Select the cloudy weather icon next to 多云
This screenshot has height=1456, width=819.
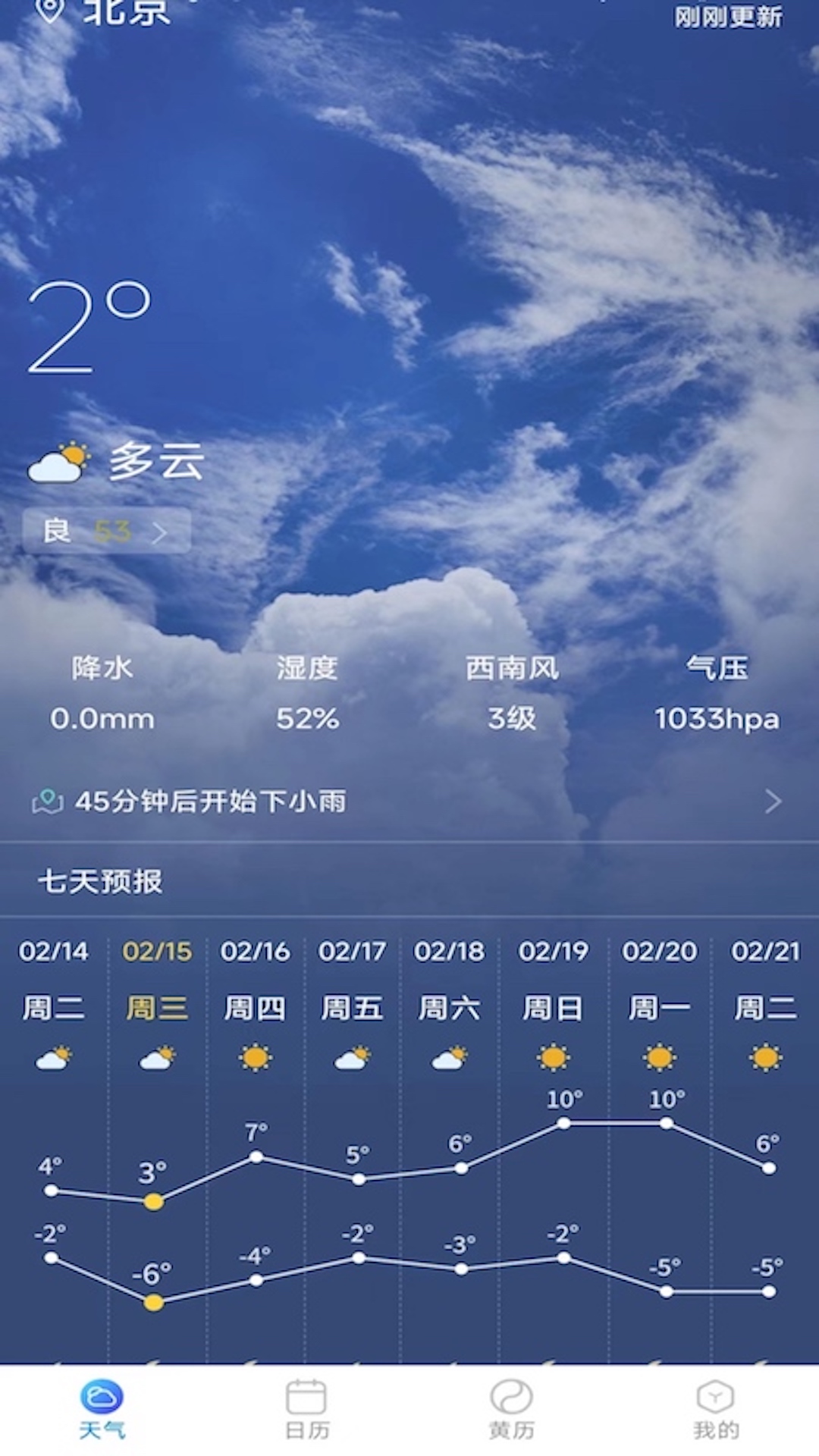[x=59, y=463]
